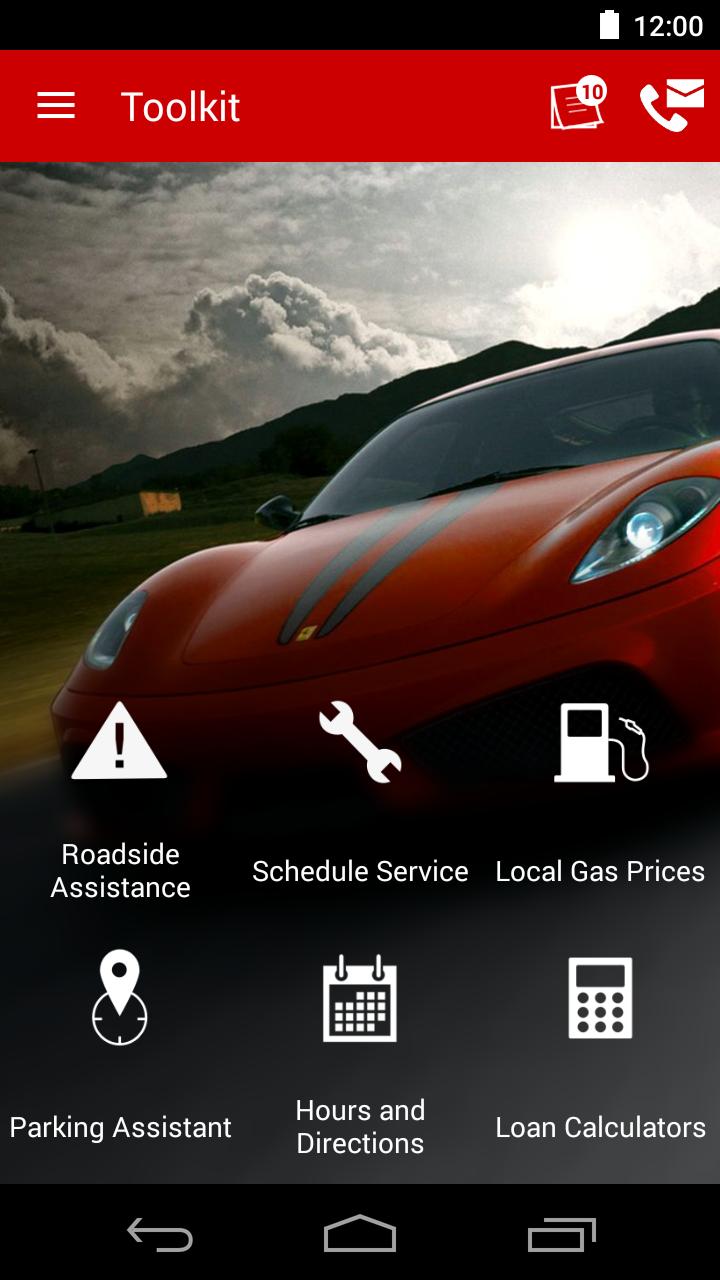Open the phone and mail contact icon
The image size is (720, 1280).
(671, 106)
